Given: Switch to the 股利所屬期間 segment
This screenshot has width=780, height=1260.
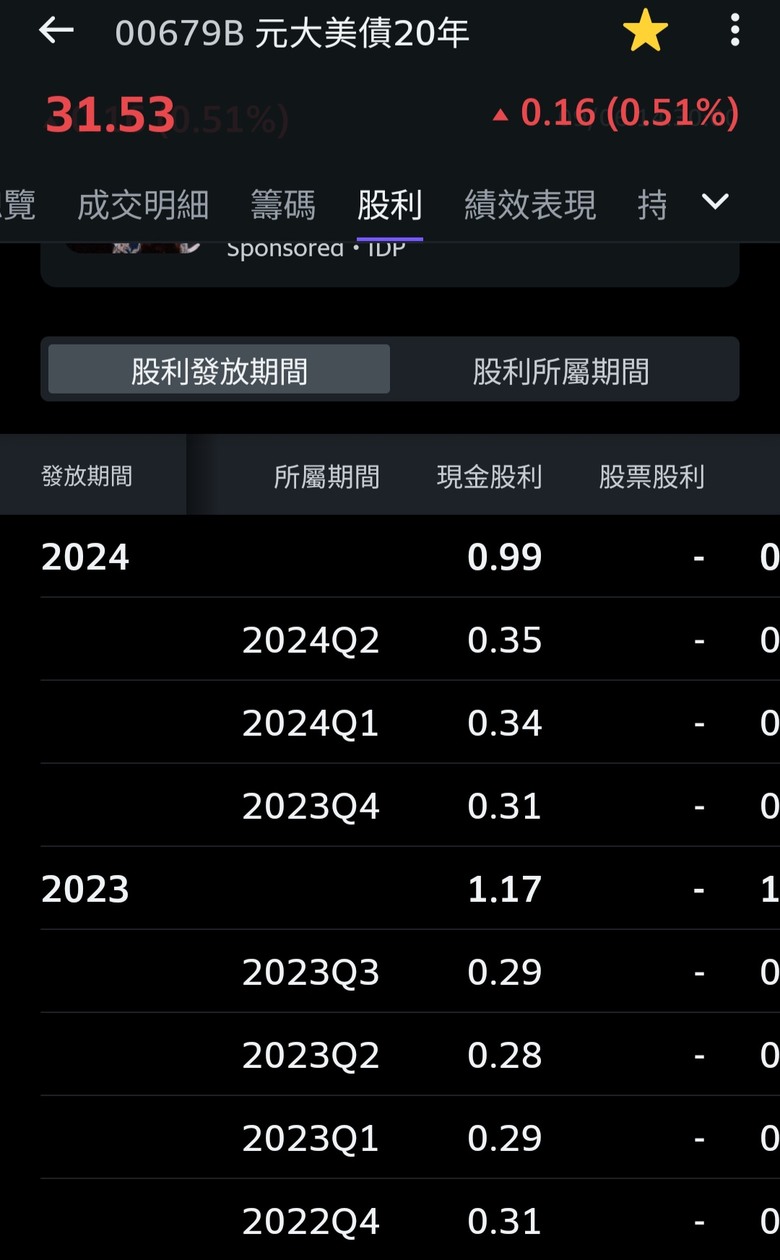Looking at the screenshot, I should 561,370.
